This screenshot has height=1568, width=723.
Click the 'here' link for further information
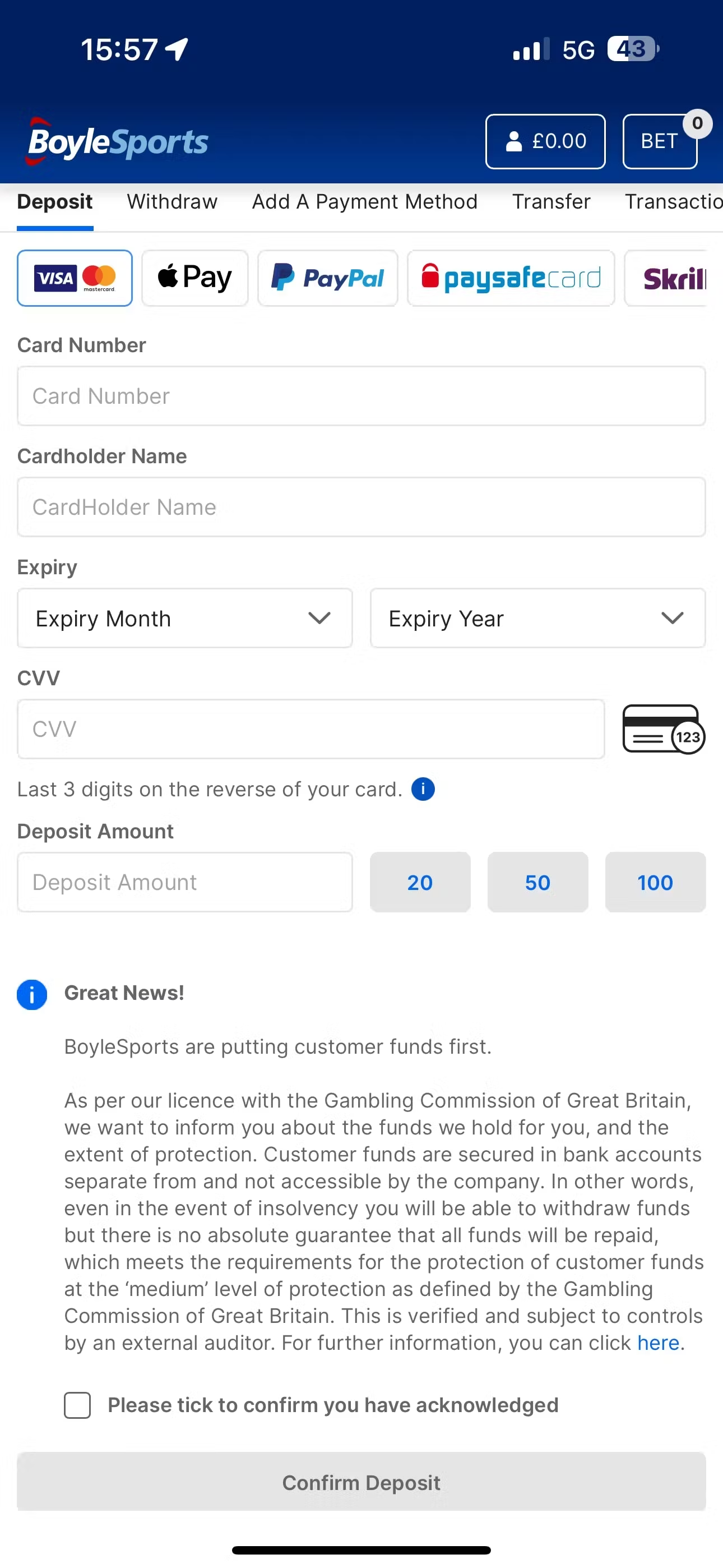pyautogui.click(x=658, y=1343)
